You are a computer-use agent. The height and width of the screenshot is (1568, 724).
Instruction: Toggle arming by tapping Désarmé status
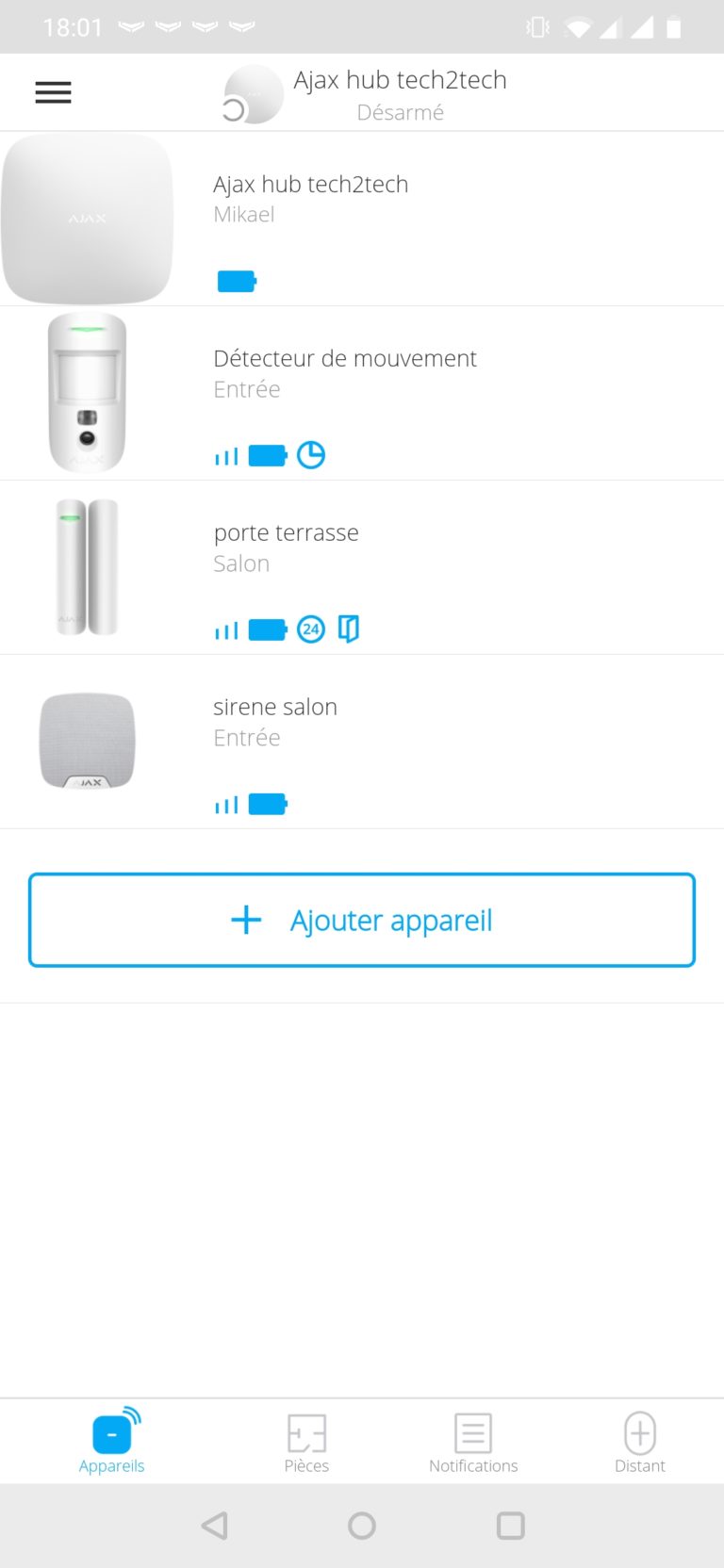pos(401,112)
